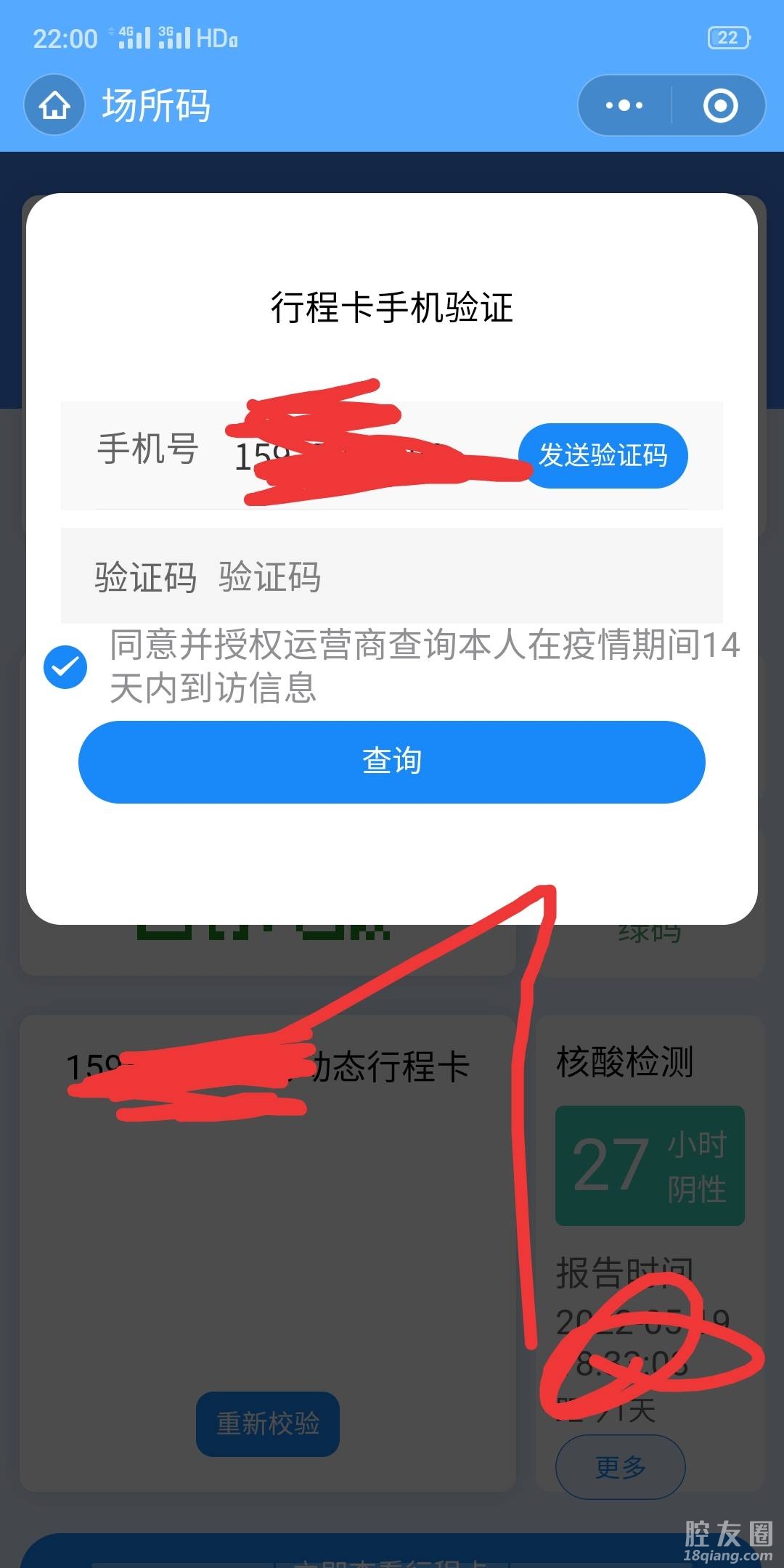
Task: Tap 发送验证码 to send the code
Action: coord(603,456)
